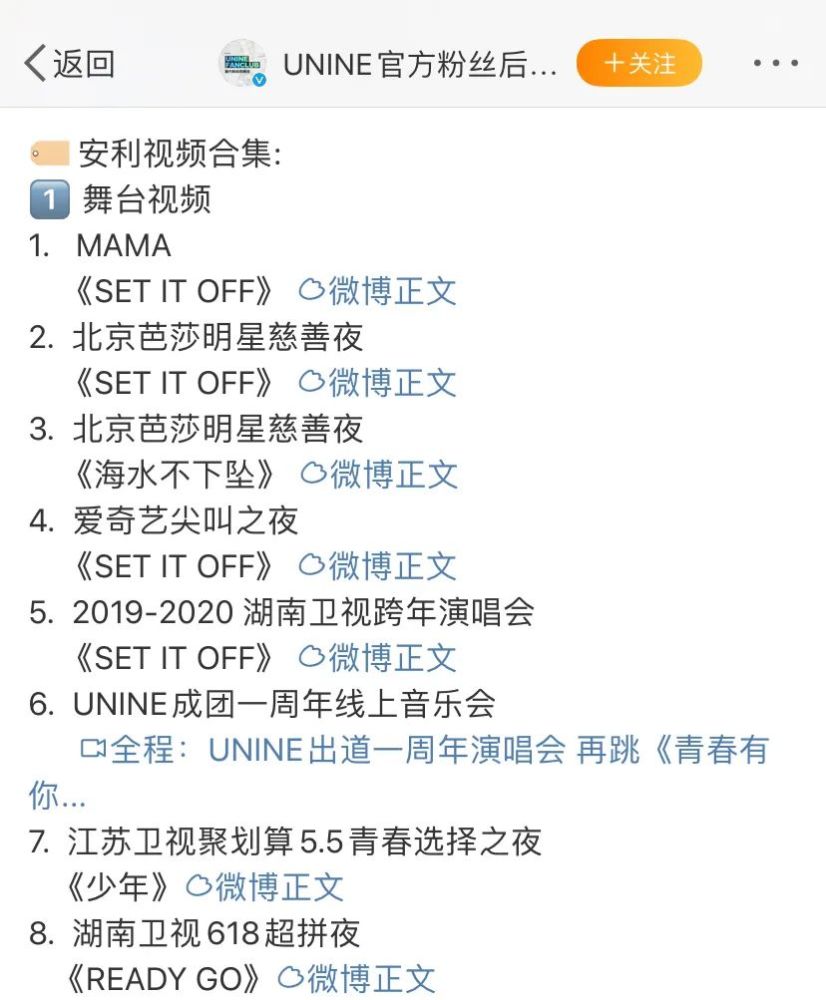Open 微博正文 link beside 《海水不下坠》

[389, 475]
